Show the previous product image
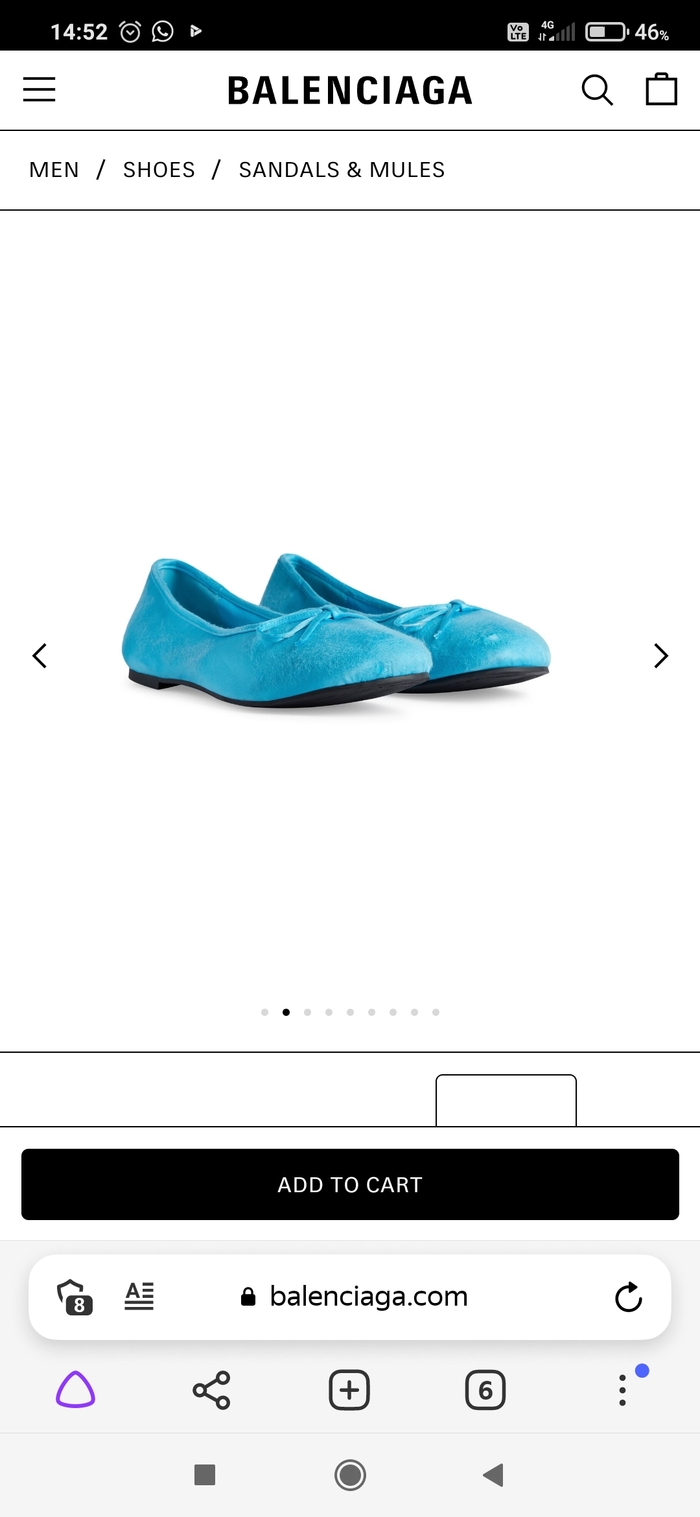700x1517 pixels. (x=40, y=656)
